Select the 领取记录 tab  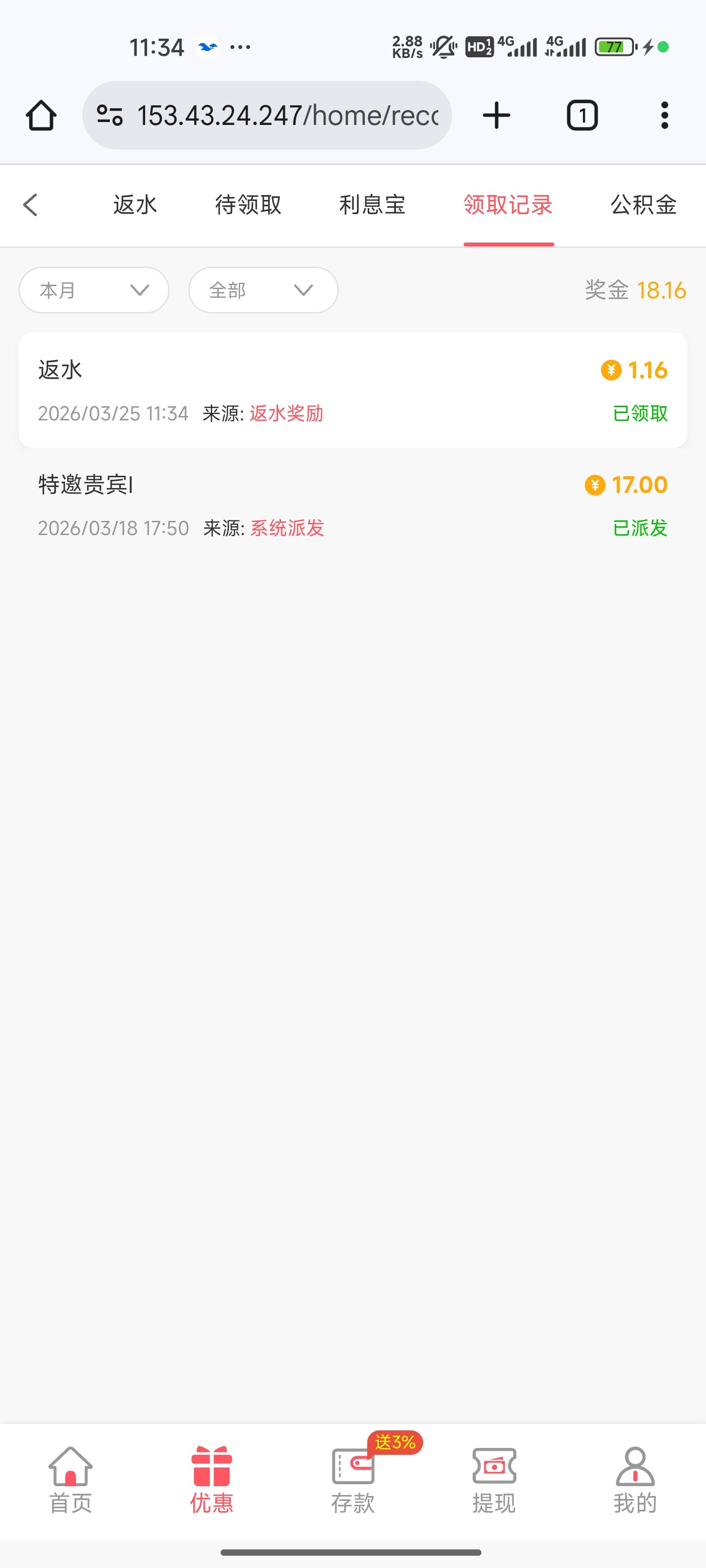coord(508,204)
